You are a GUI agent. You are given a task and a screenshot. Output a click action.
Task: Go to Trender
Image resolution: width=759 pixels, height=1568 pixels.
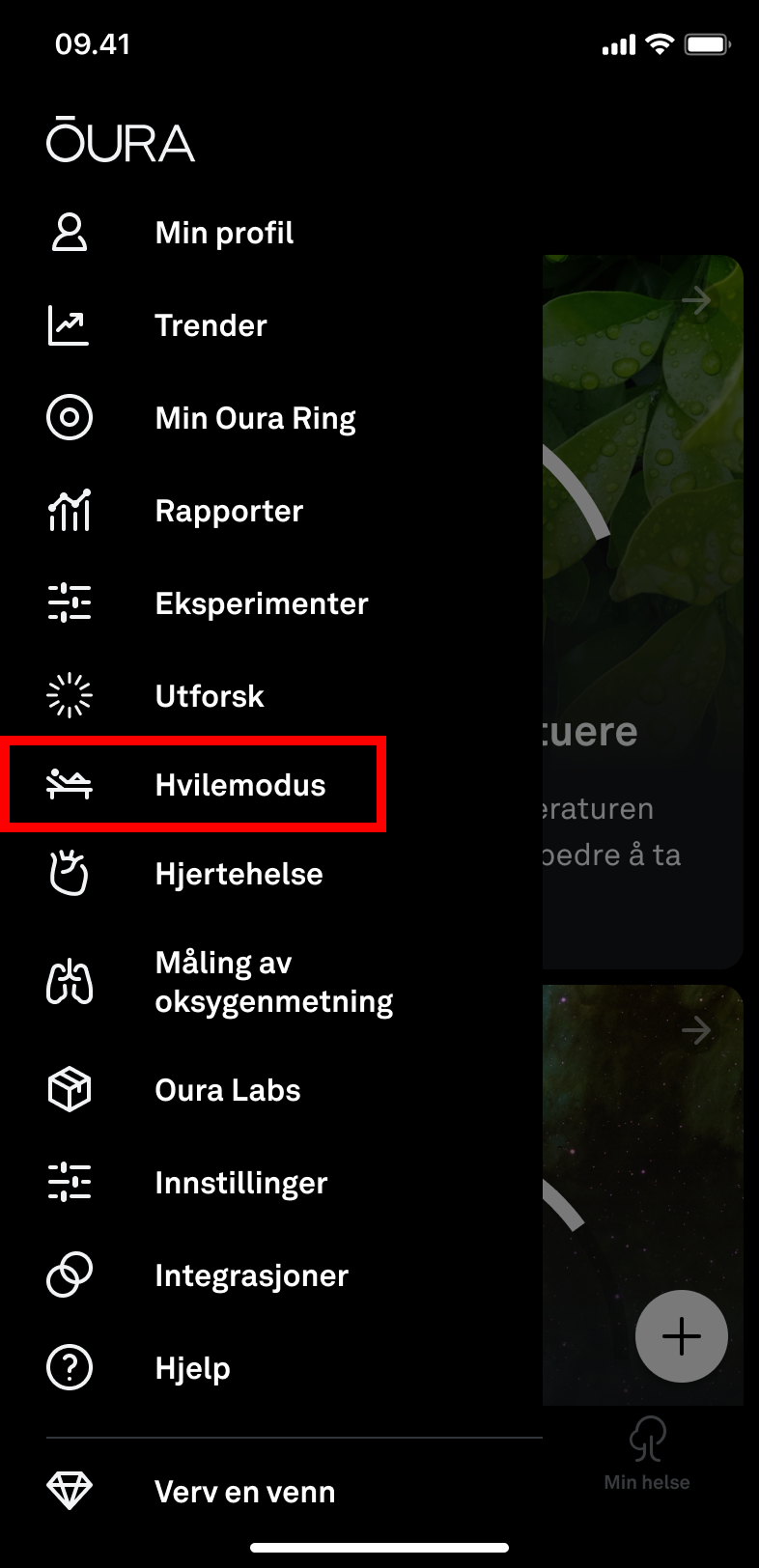pyautogui.click(x=211, y=326)
